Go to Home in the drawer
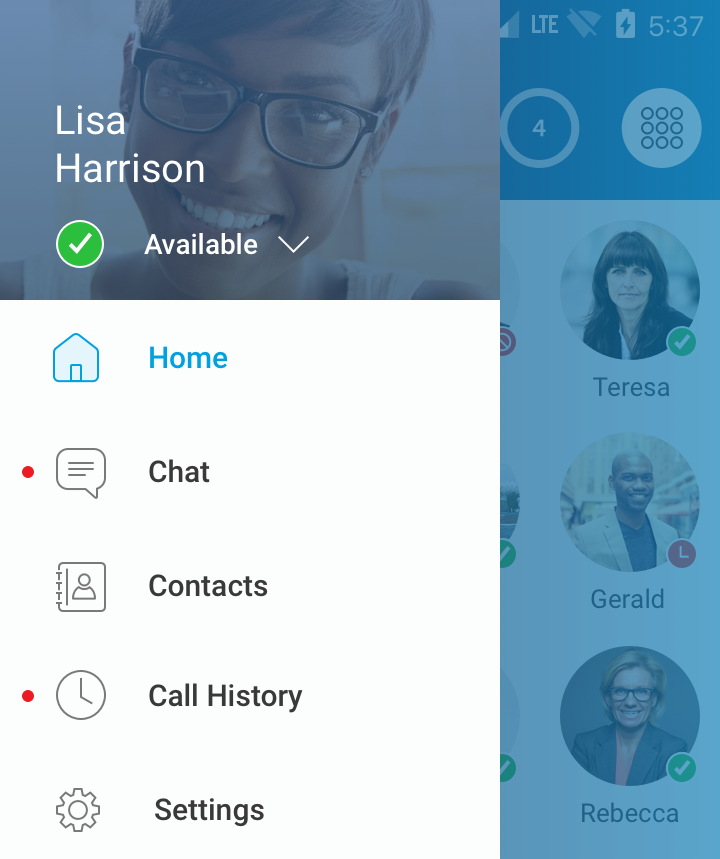 [x=188, y=358]
